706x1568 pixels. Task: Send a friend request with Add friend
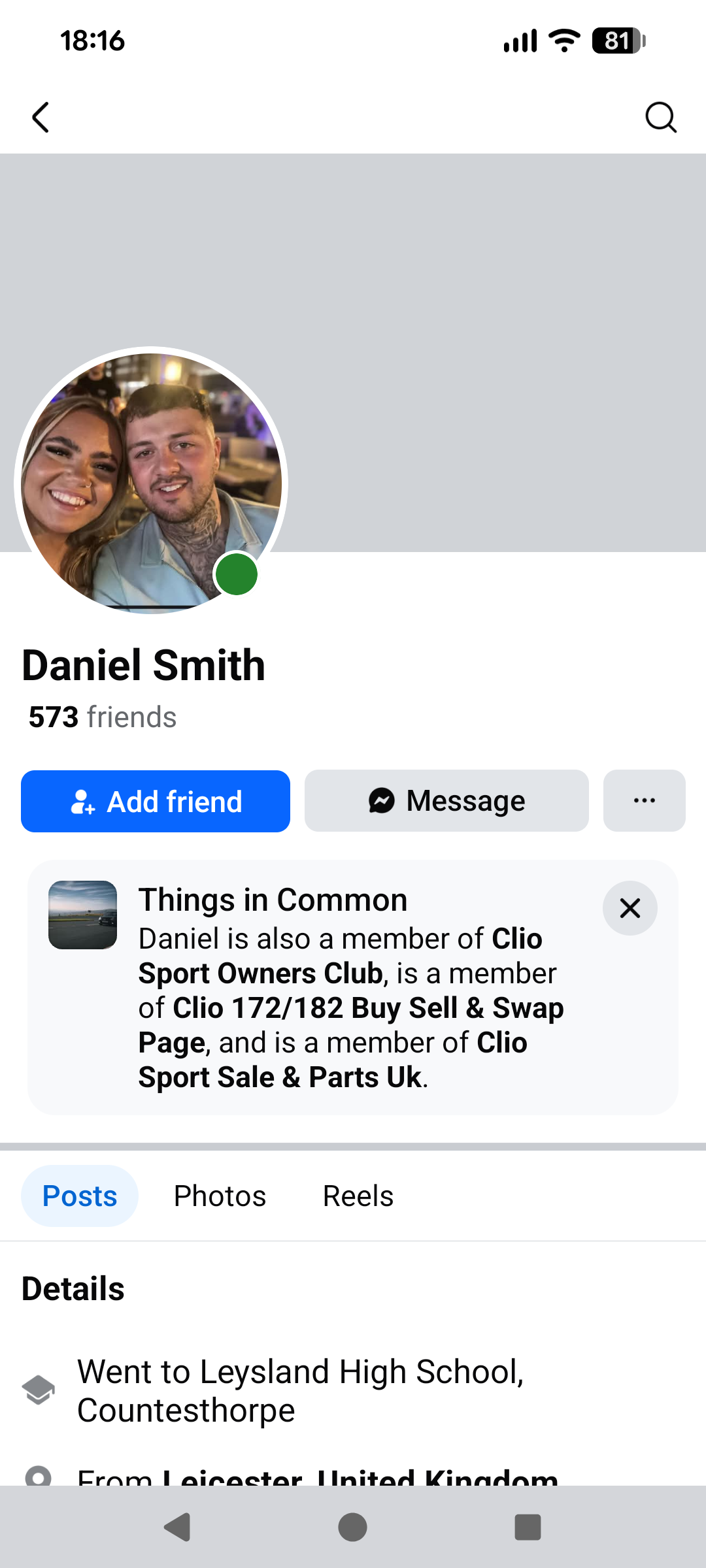156,801
